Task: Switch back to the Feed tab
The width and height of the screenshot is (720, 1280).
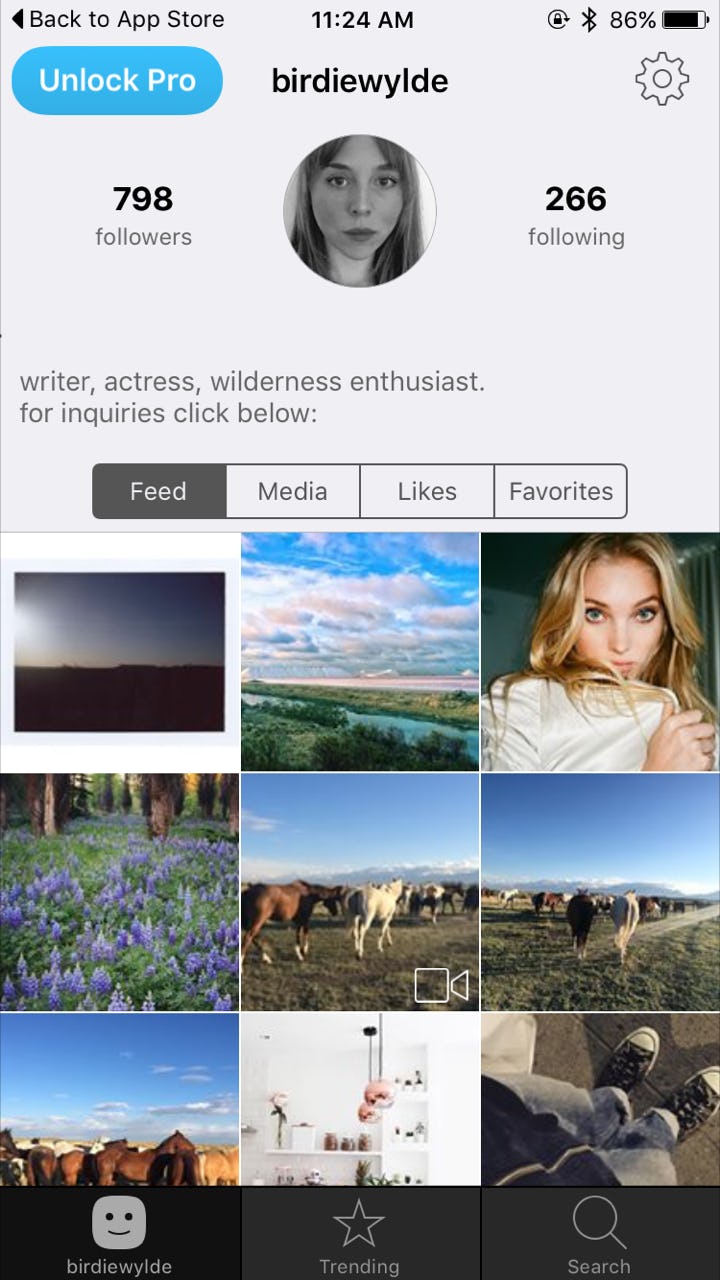Action: click(x=158, y=491)
